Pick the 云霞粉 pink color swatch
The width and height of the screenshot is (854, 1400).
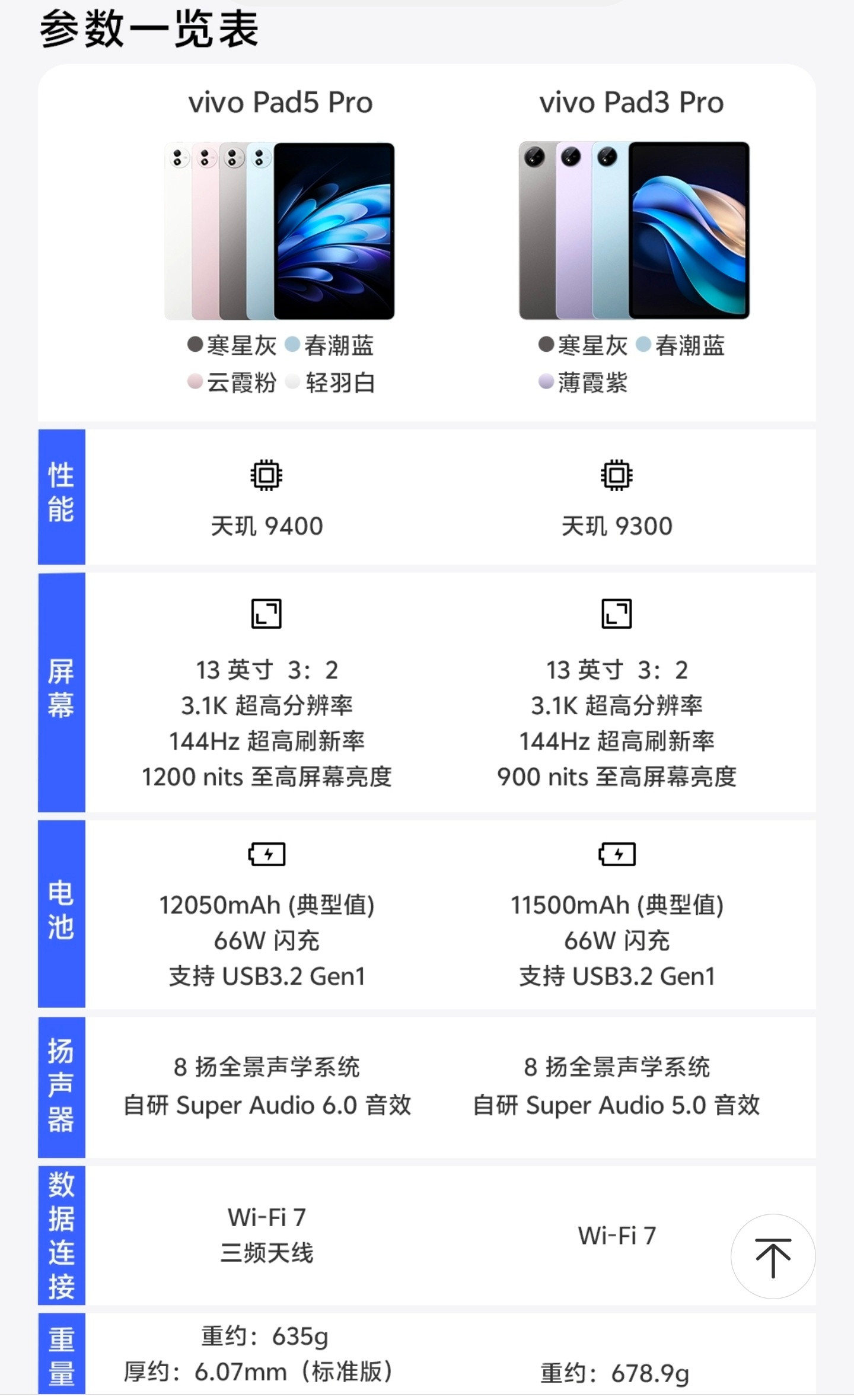(x=196, y=383)
